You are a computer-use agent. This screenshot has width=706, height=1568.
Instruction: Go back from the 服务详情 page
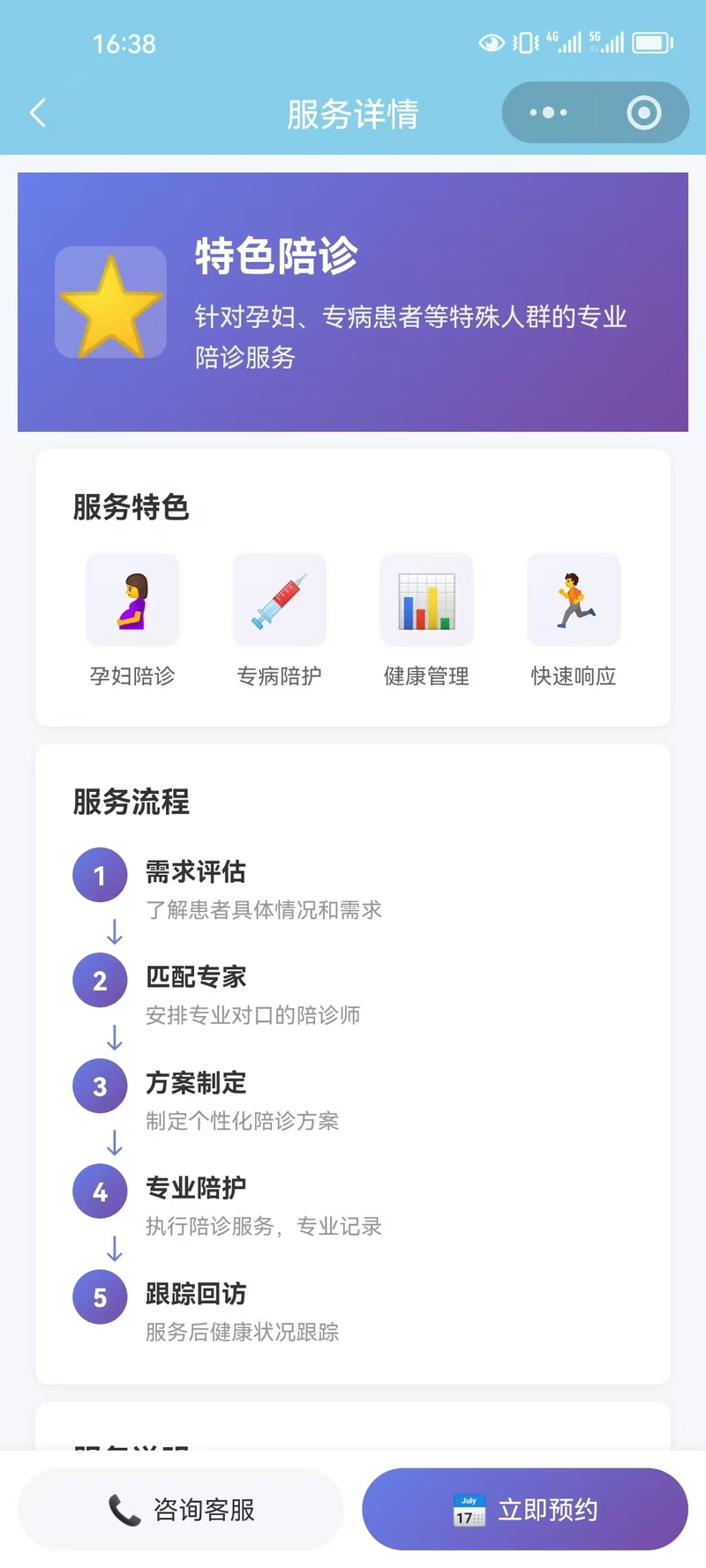coord(38,113)
